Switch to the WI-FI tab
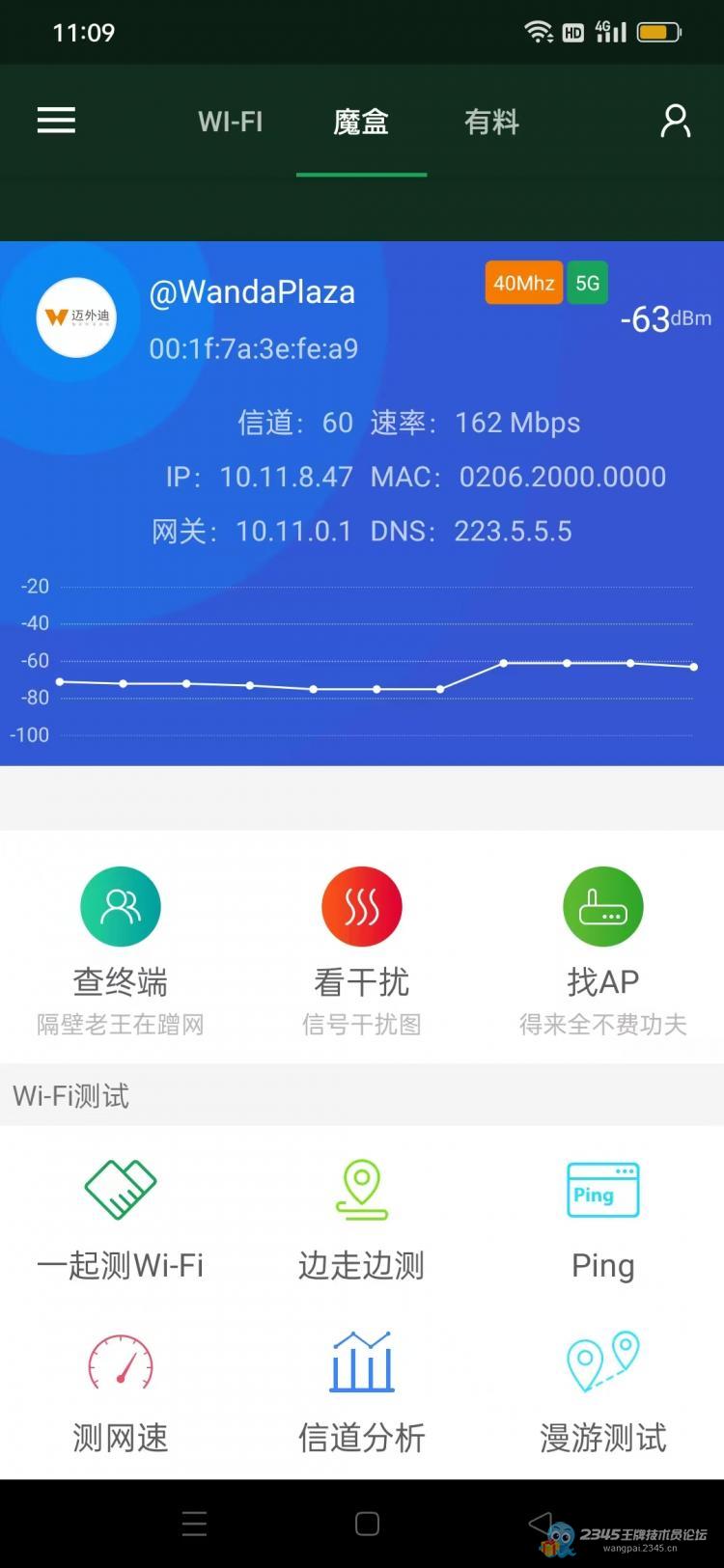724x1568 pixels. [230, 122]
